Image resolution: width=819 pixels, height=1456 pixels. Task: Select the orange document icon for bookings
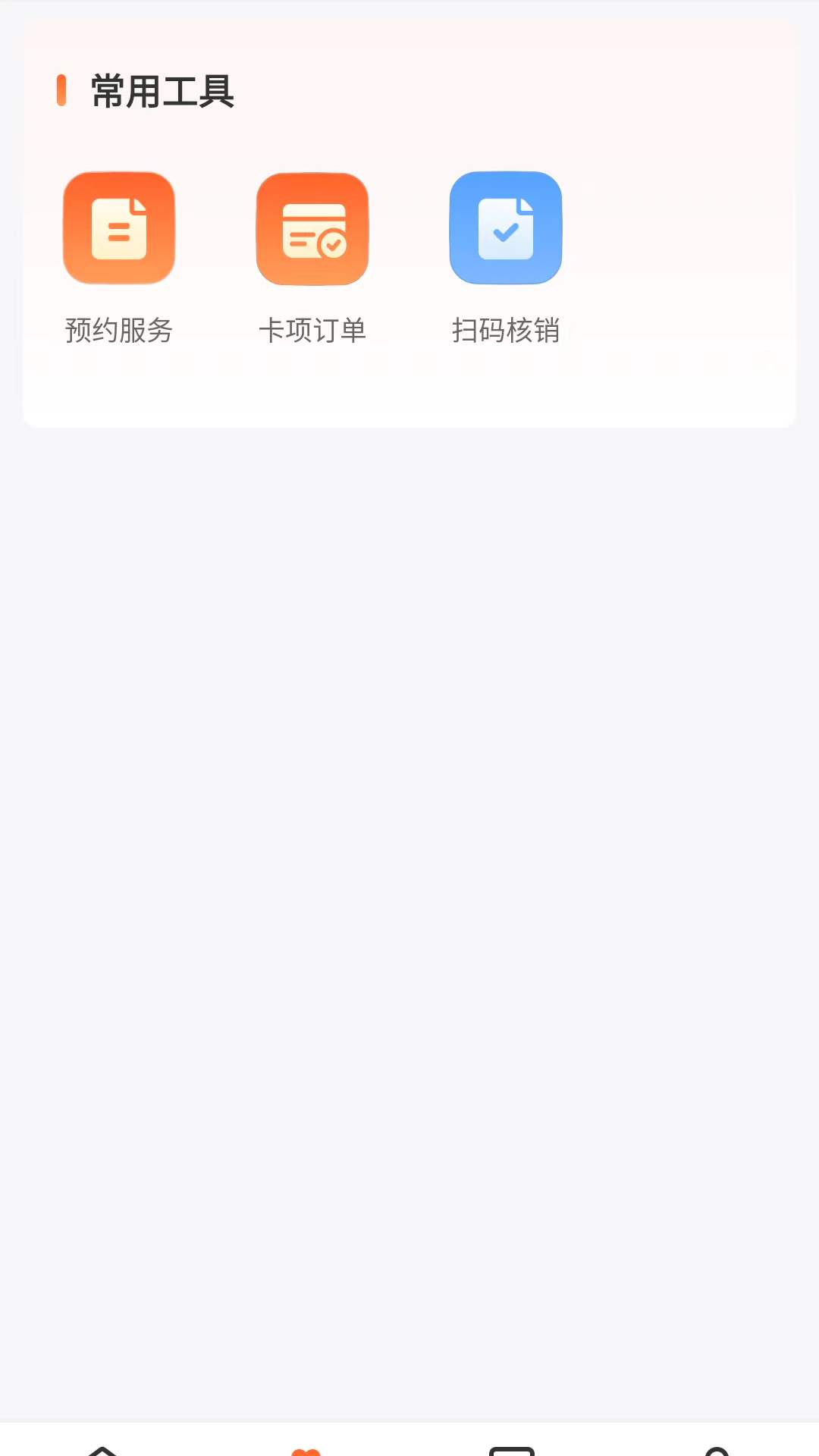pyautogui.click(x=119, y=227)
